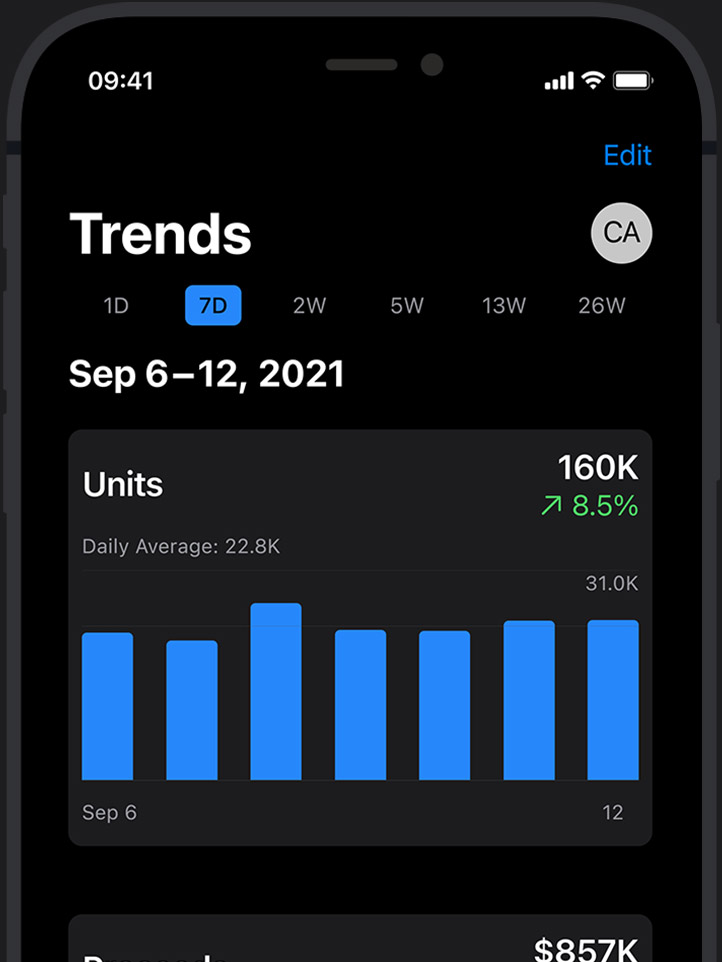
Task: Choose the 5W time range
Action: click(407, 306)
